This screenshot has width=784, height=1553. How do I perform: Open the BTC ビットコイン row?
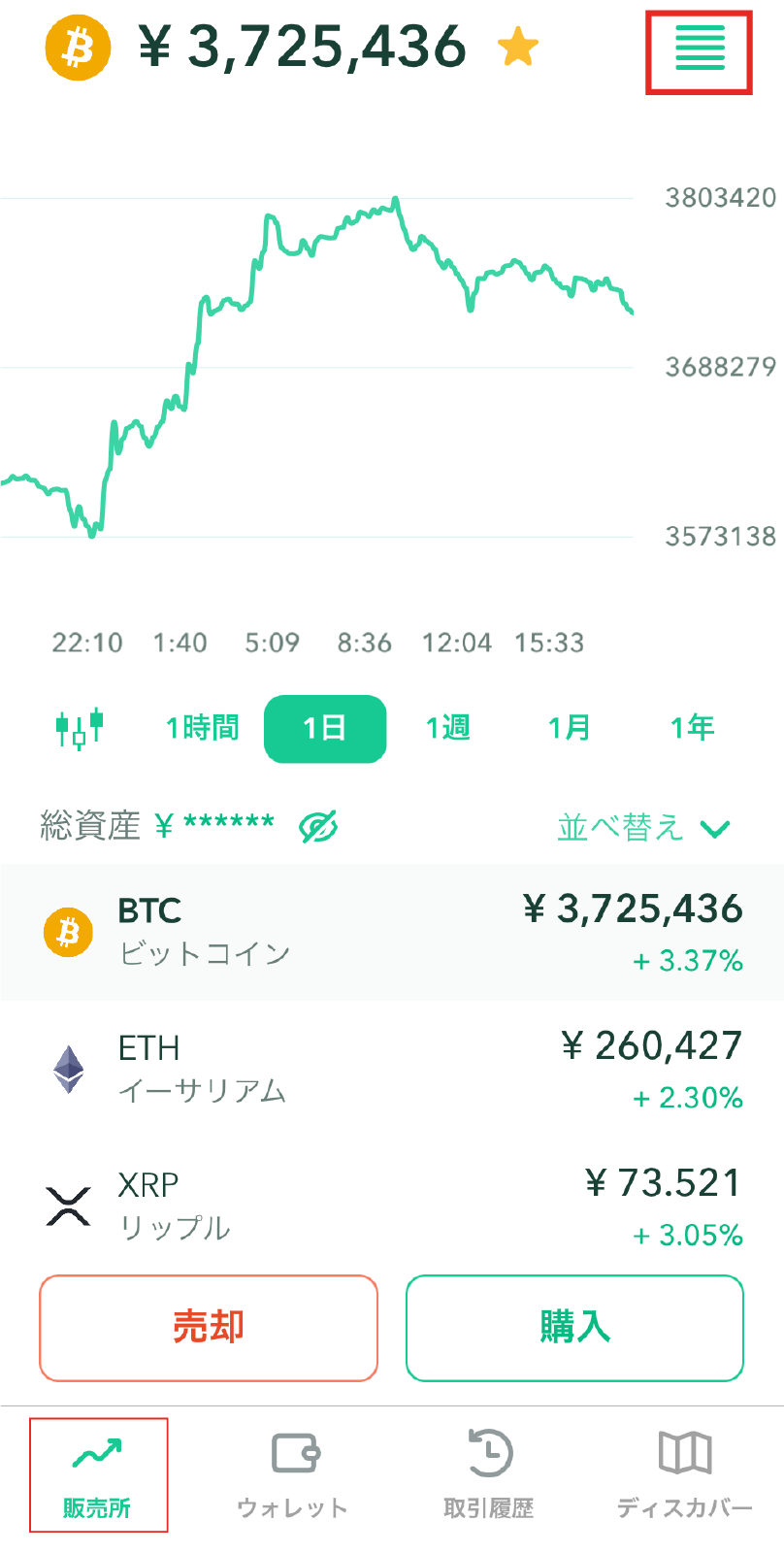[392, 933]
